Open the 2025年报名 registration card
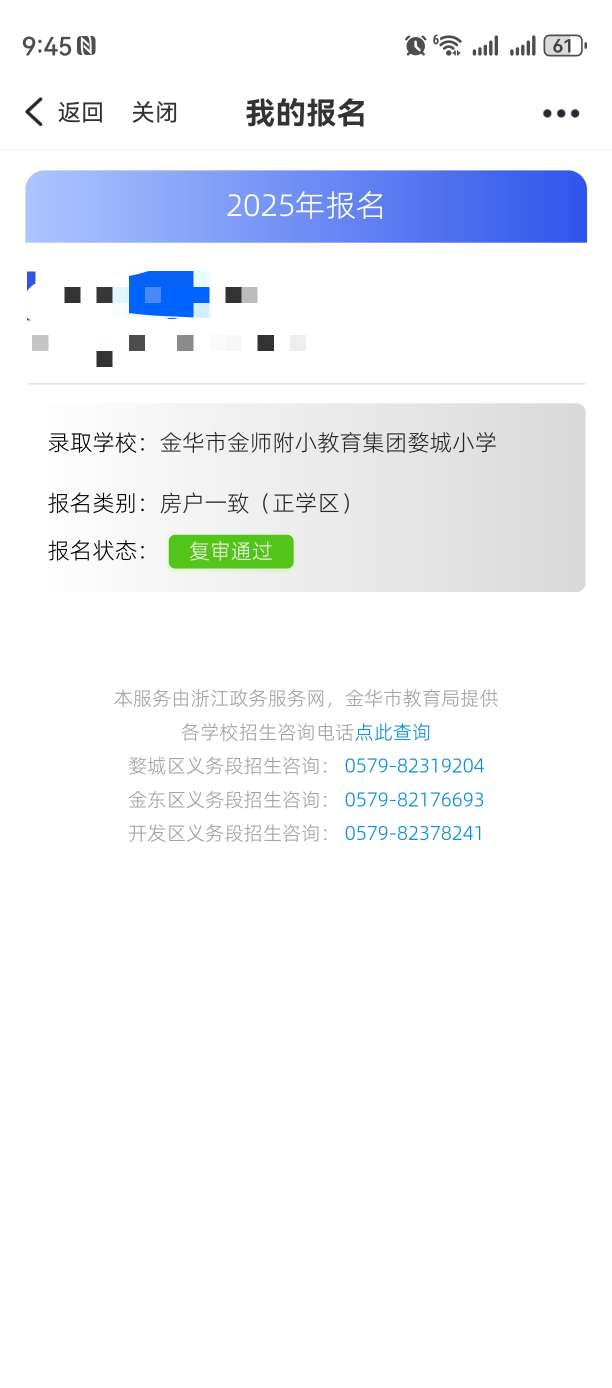 click(x=306, y=206)
